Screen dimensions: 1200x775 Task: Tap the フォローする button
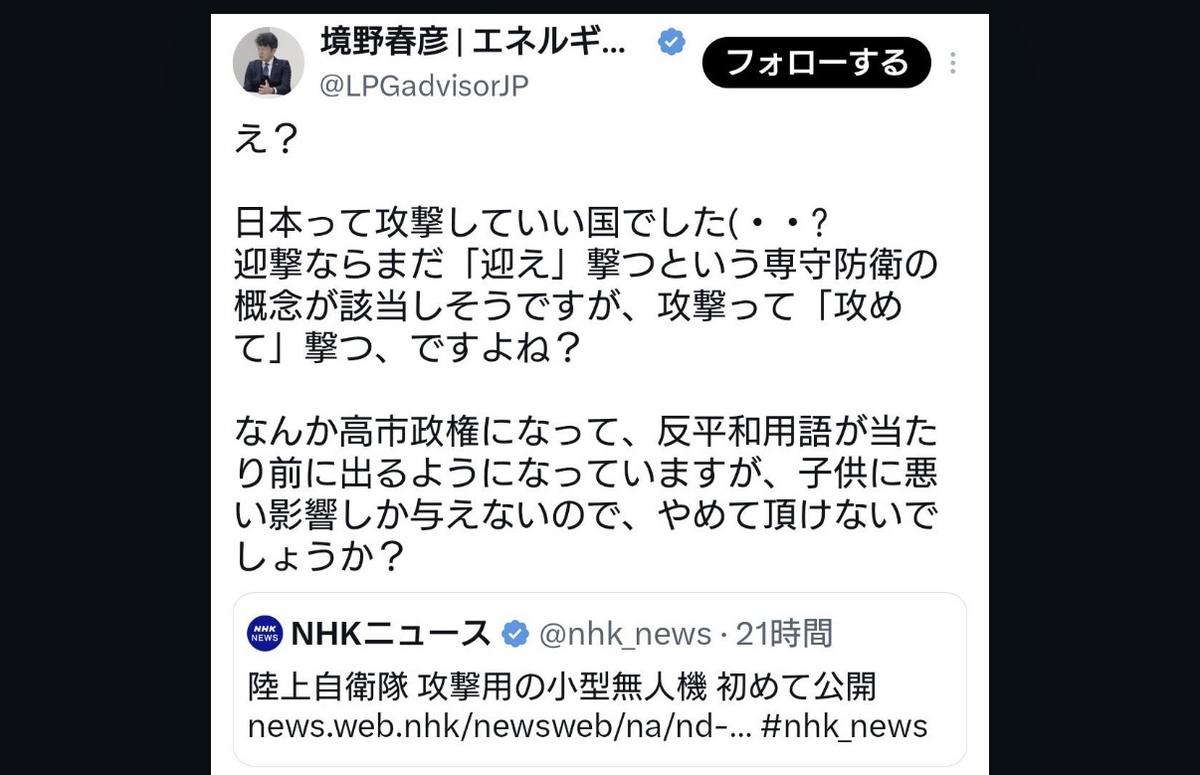click(816, 63)
